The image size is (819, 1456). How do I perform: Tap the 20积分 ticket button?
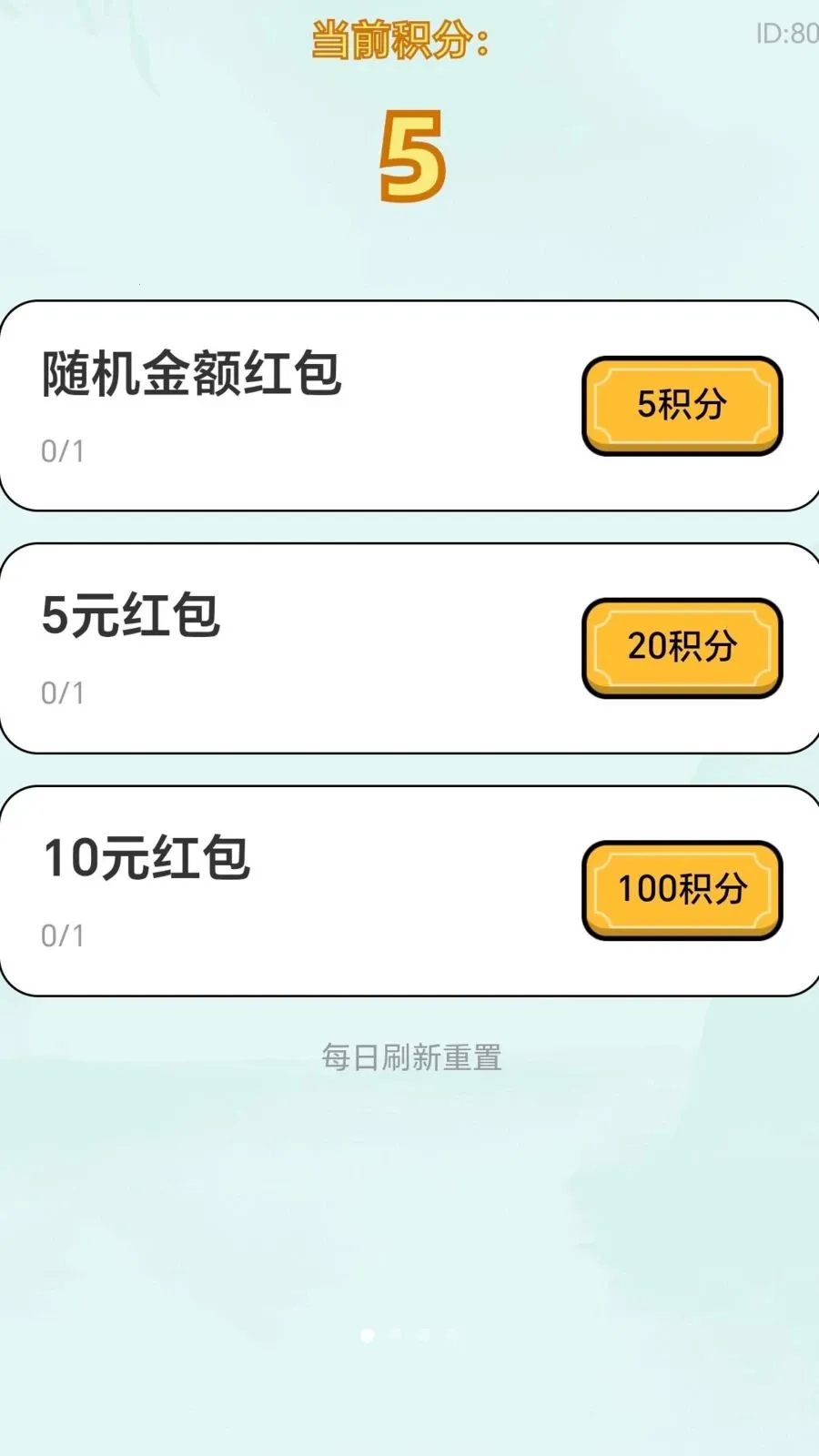tap(681, 647)
